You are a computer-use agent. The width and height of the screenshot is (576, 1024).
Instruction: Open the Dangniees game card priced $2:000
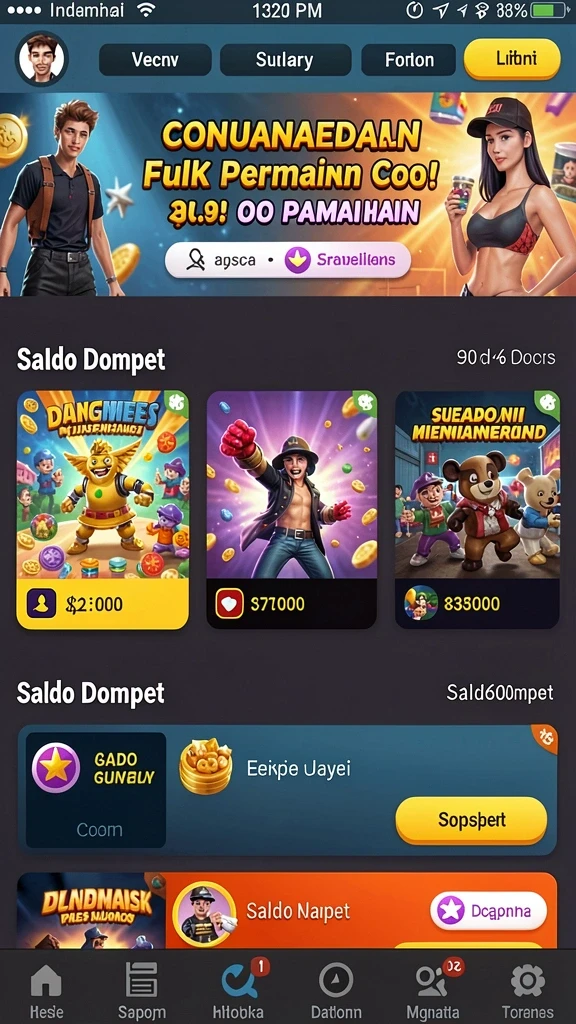[x=103, y=510]
